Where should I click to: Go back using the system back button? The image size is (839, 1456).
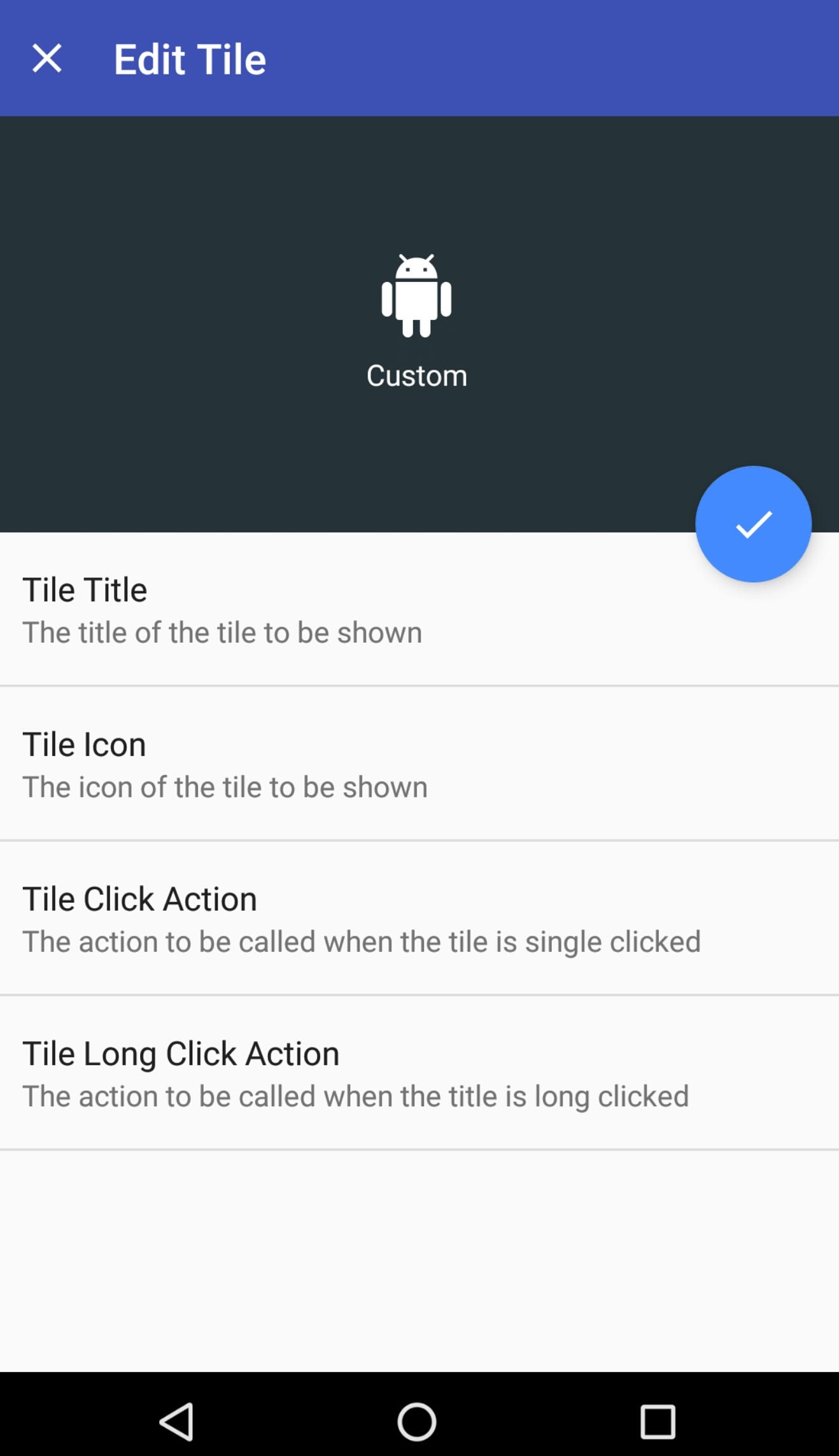coord(176,1422)
